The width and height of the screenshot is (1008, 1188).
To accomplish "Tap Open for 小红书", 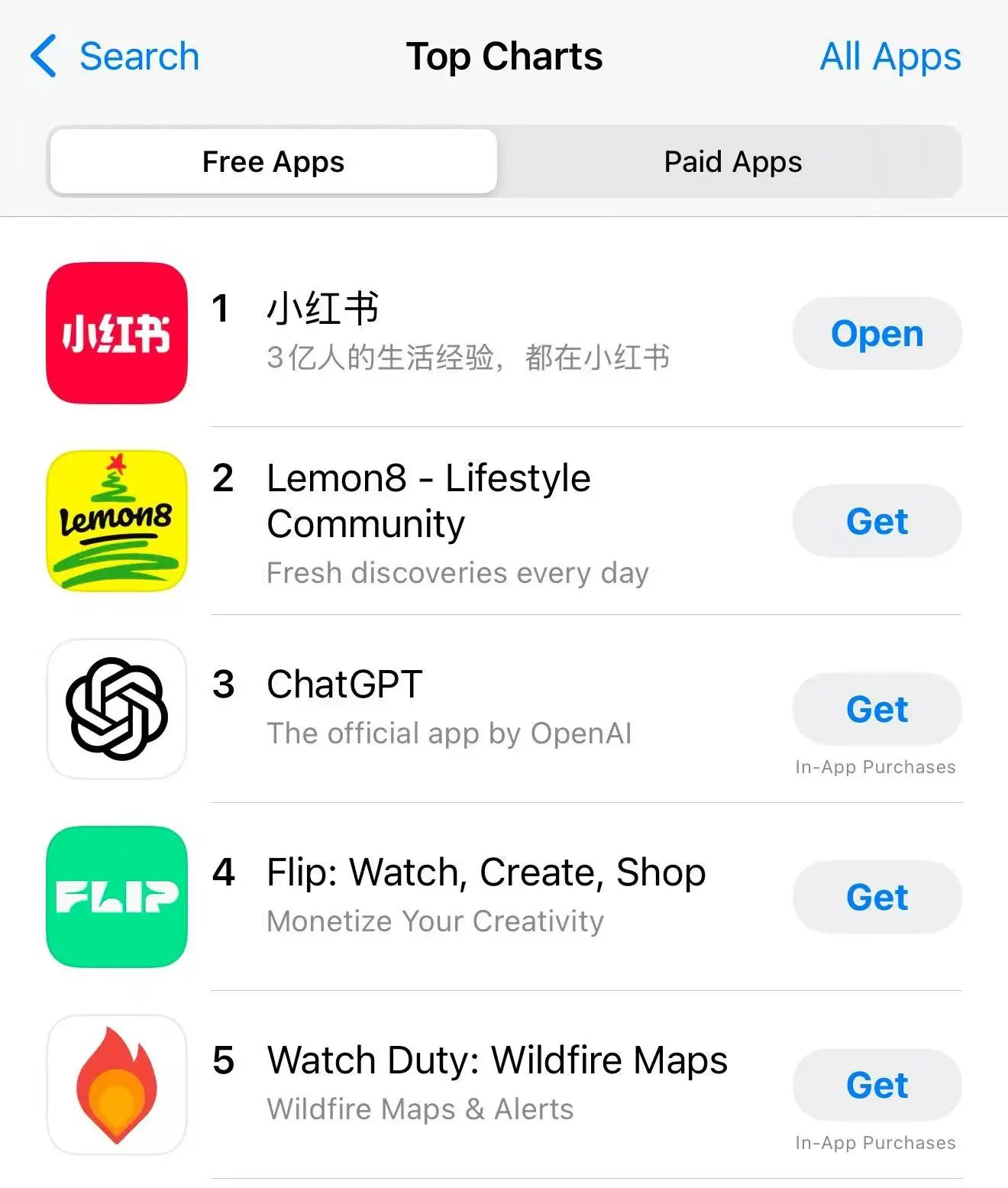I will pyautogui.click(x=877, y=334).
